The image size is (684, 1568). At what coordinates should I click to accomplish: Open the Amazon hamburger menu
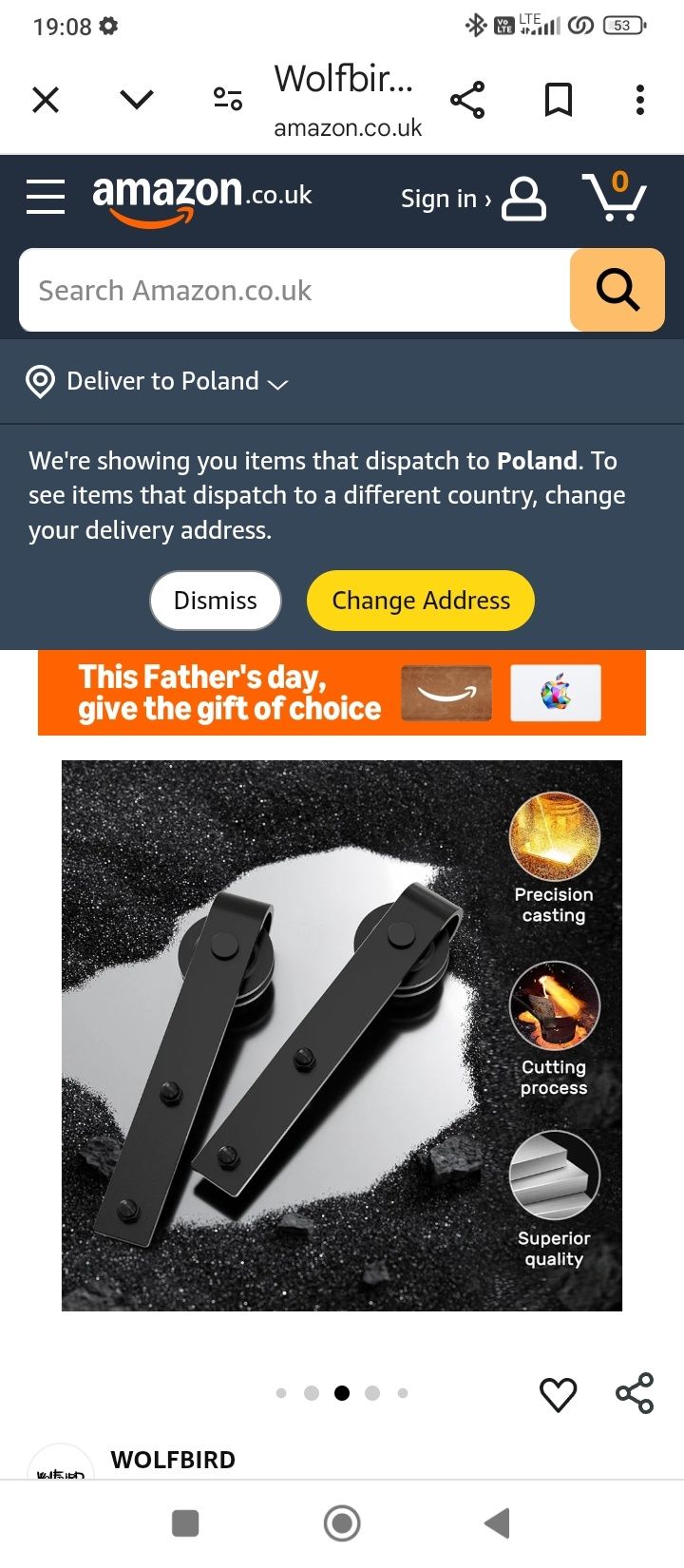(x=46, y=197)
